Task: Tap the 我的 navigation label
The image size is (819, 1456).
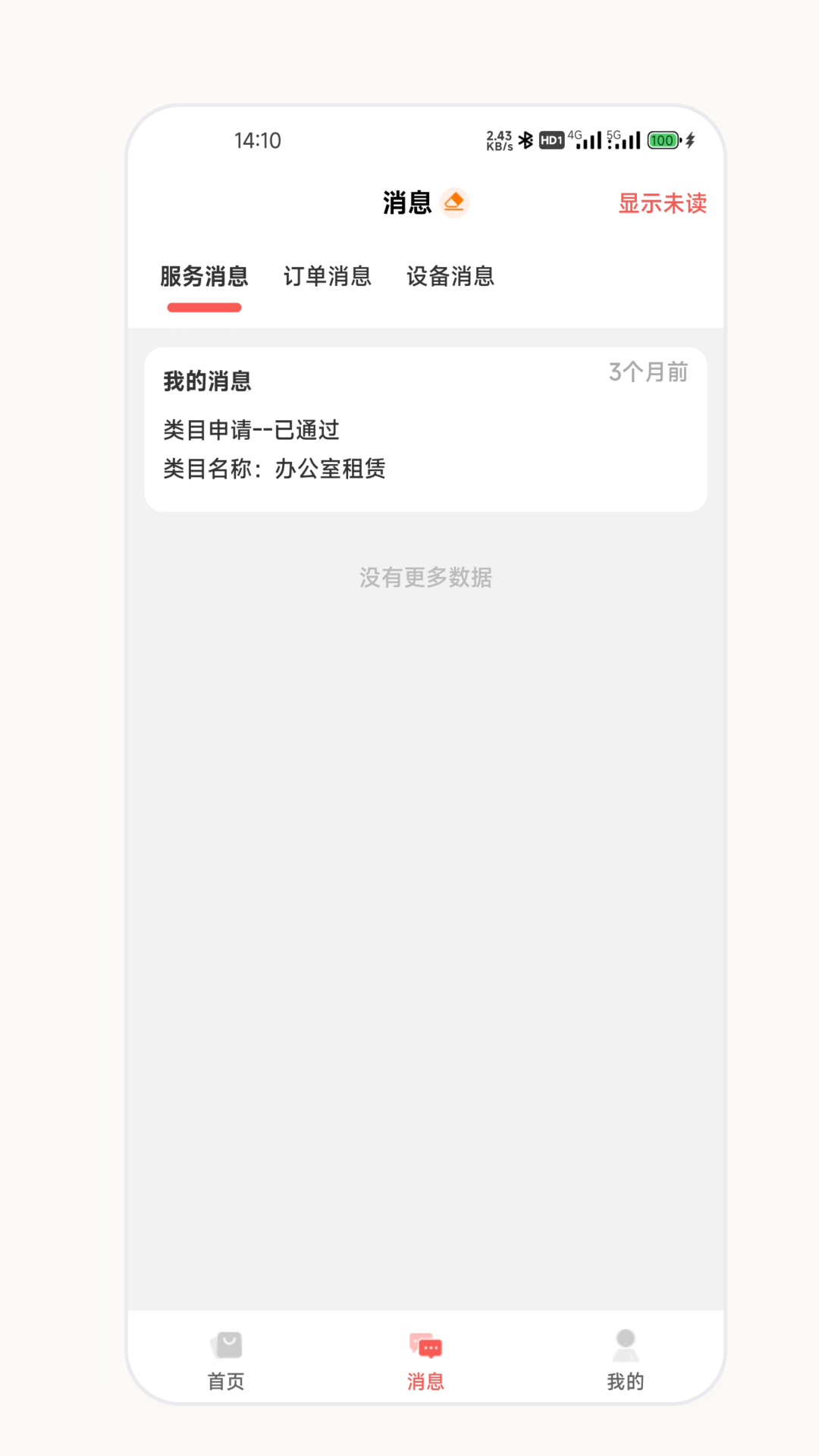Action: (x=624, y=1382)
